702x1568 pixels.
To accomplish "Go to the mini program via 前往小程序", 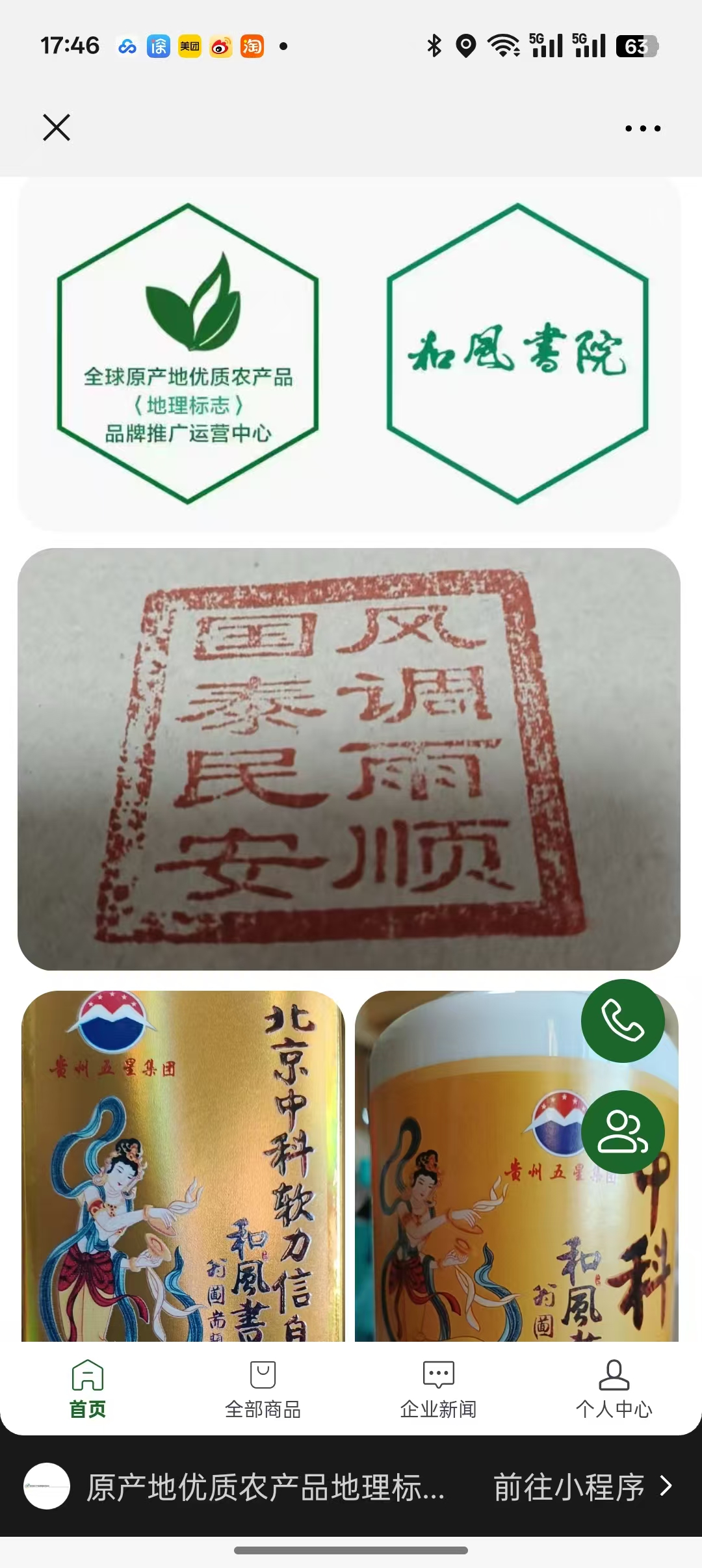I will 582,1487.
